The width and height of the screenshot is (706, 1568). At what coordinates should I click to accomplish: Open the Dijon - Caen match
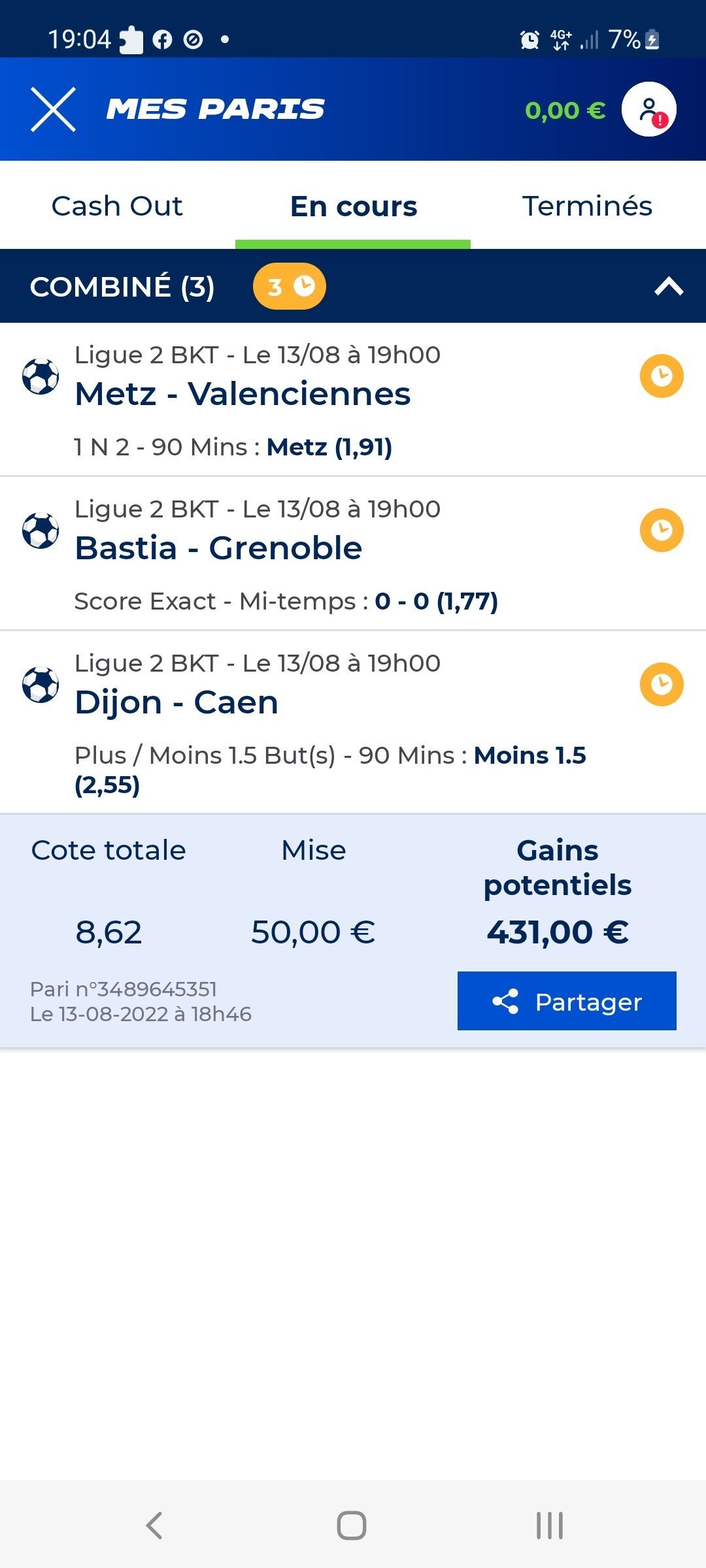353,723
